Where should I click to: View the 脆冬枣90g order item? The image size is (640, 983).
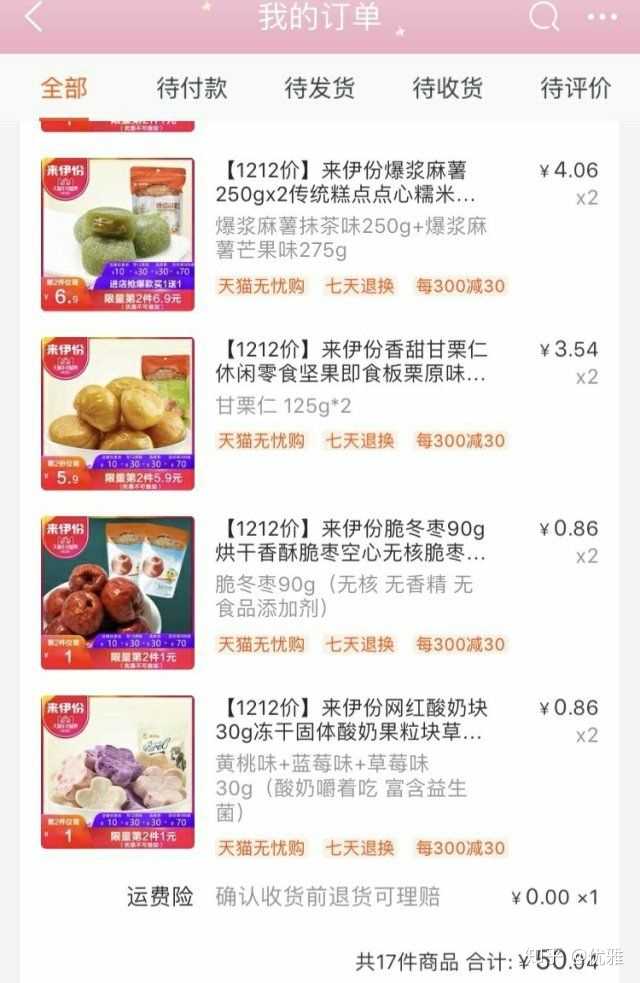click(350, 541)
